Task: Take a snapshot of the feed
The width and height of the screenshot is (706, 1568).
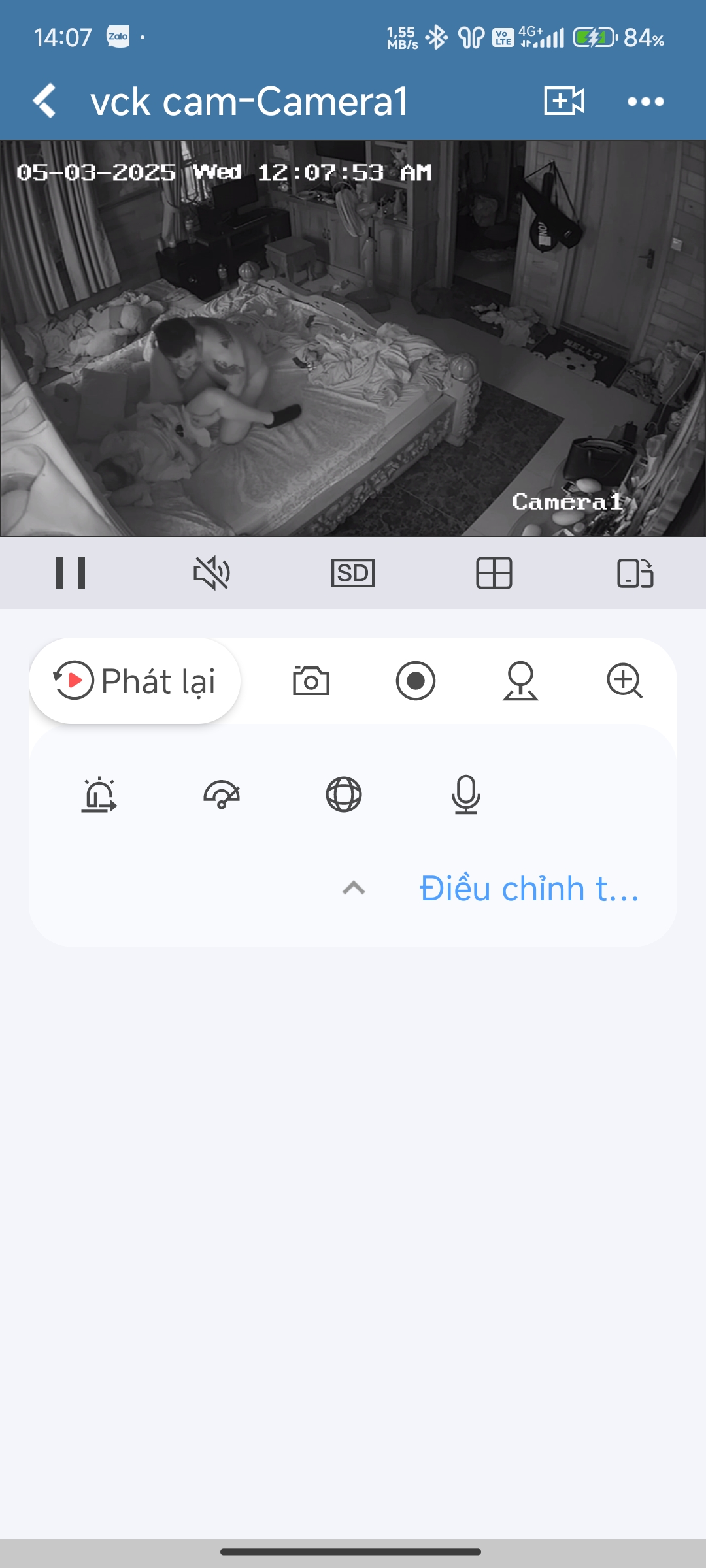Action: (x=311, y=681)
